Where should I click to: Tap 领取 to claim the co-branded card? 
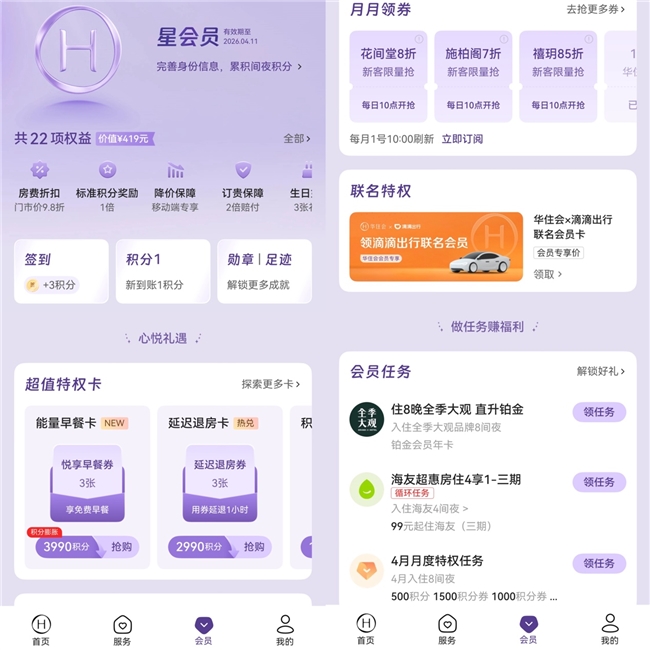point(547,274)
